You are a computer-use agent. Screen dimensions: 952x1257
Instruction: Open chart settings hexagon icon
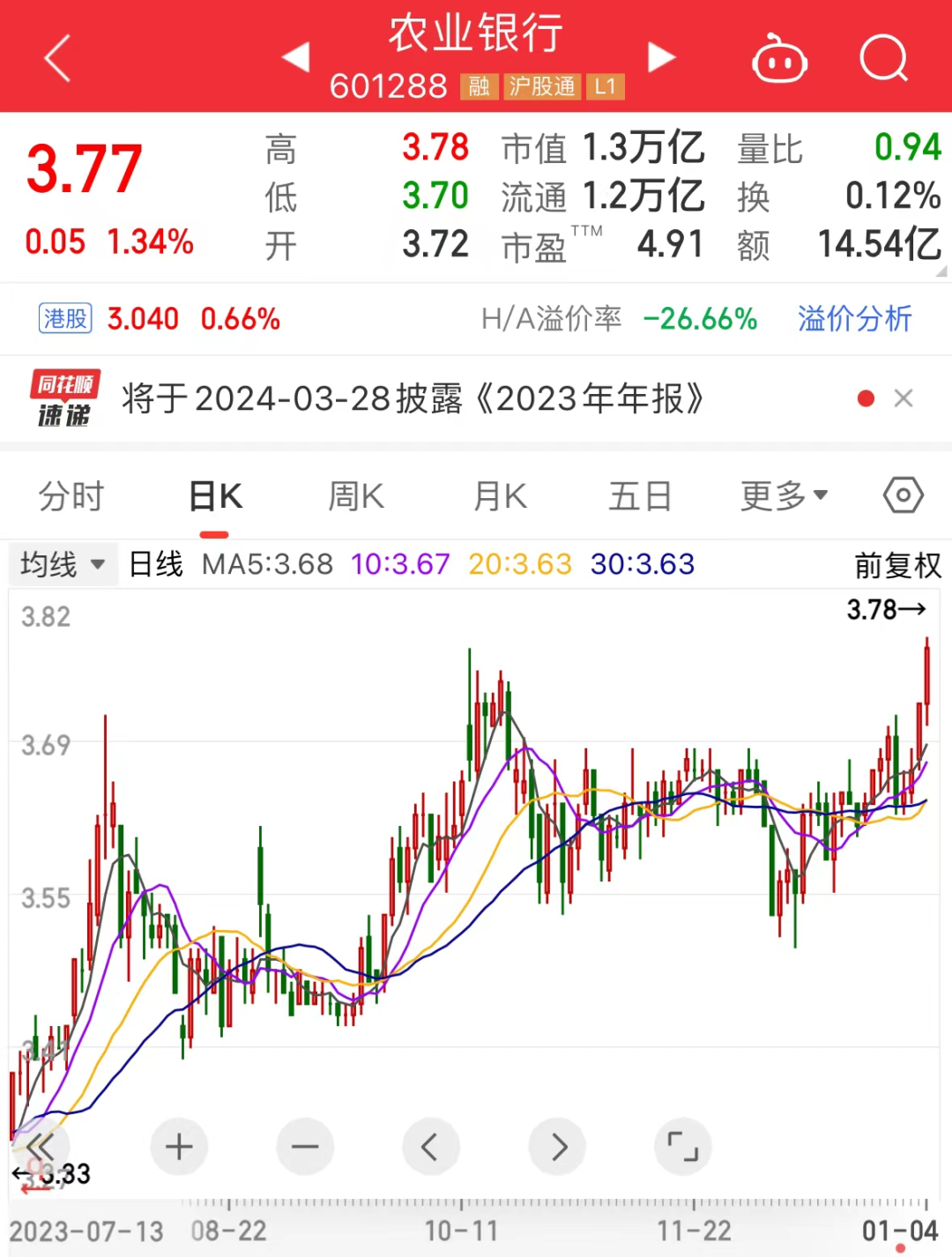click(903, 495)
